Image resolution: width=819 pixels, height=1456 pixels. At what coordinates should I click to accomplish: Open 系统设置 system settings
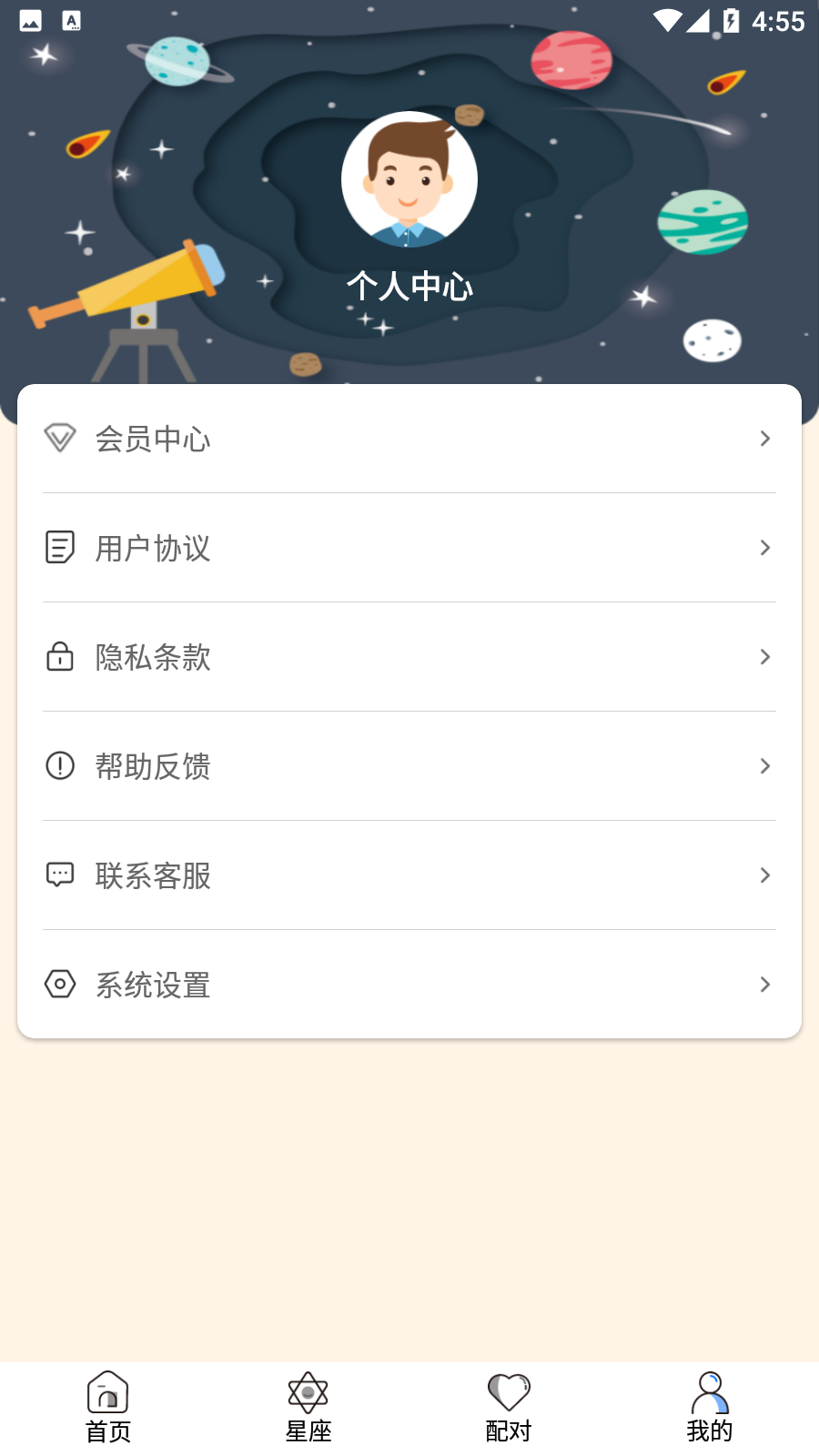409,985
